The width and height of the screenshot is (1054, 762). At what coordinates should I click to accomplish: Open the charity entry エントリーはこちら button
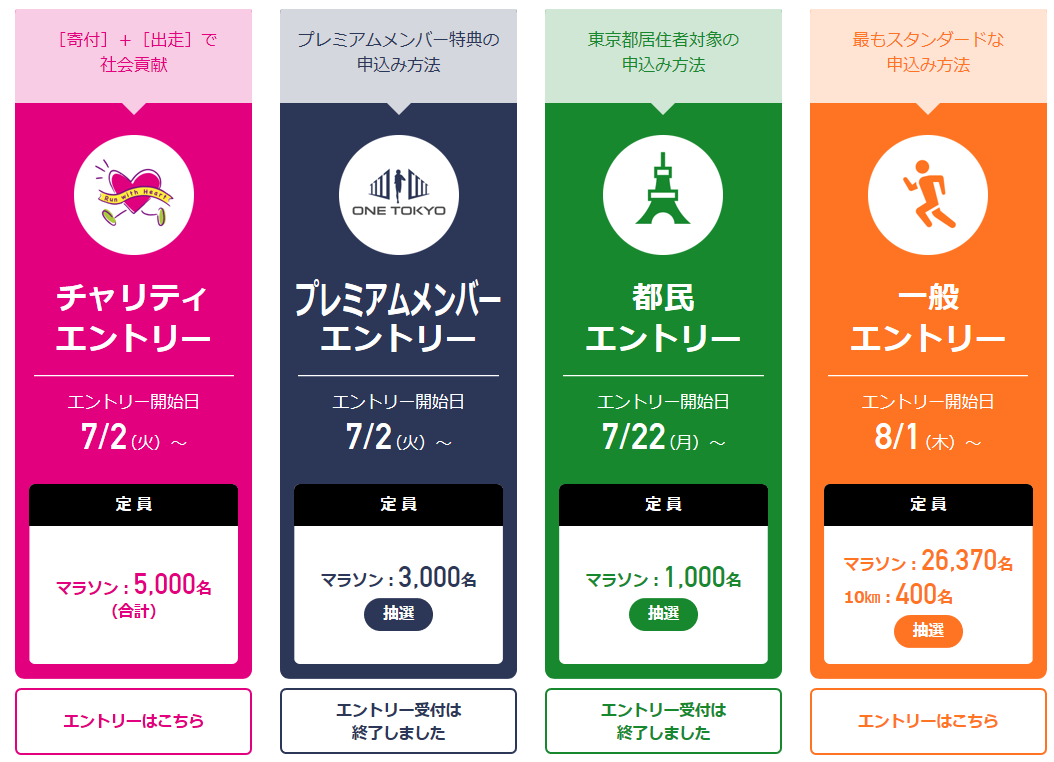pos(133,721)
